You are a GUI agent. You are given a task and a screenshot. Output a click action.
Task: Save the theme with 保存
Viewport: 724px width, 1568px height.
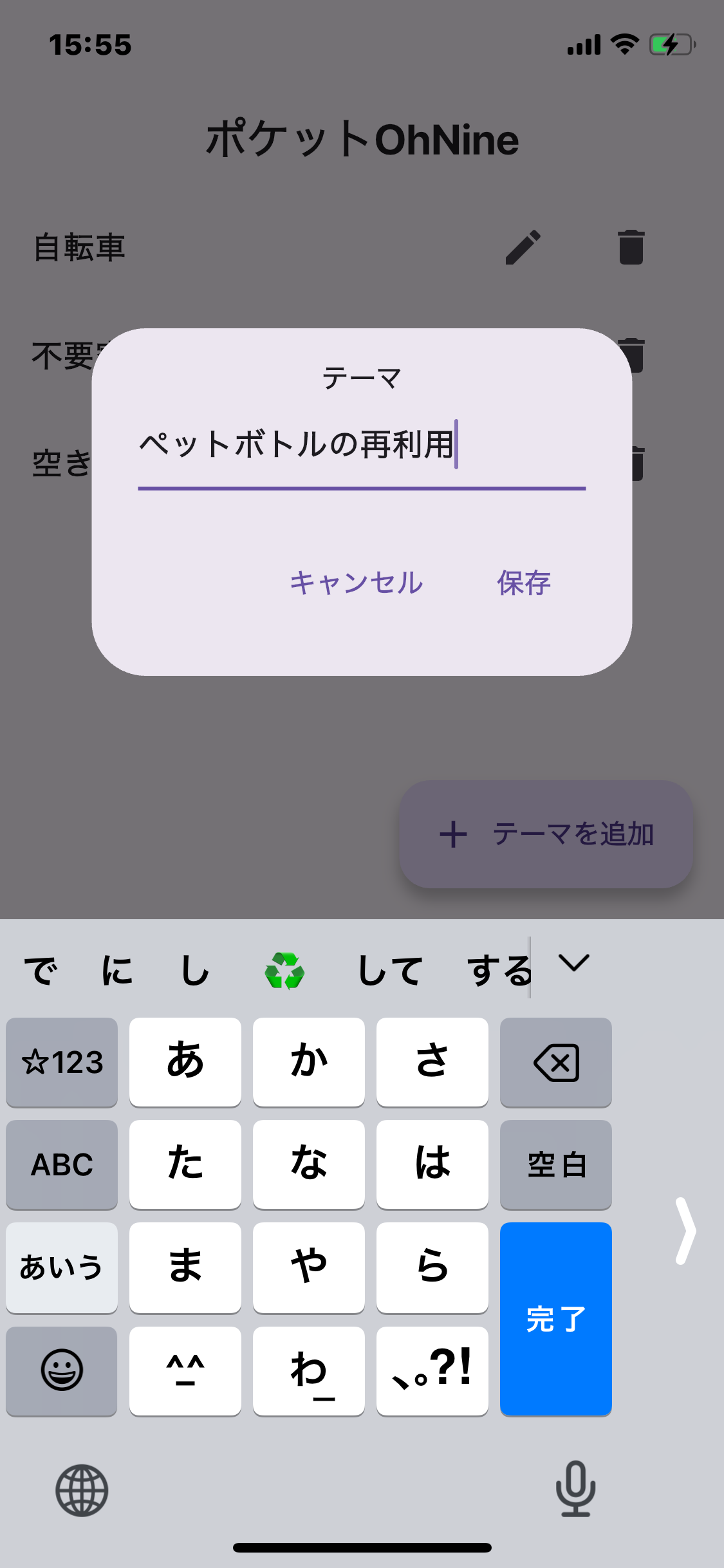(x=524, y=583)
